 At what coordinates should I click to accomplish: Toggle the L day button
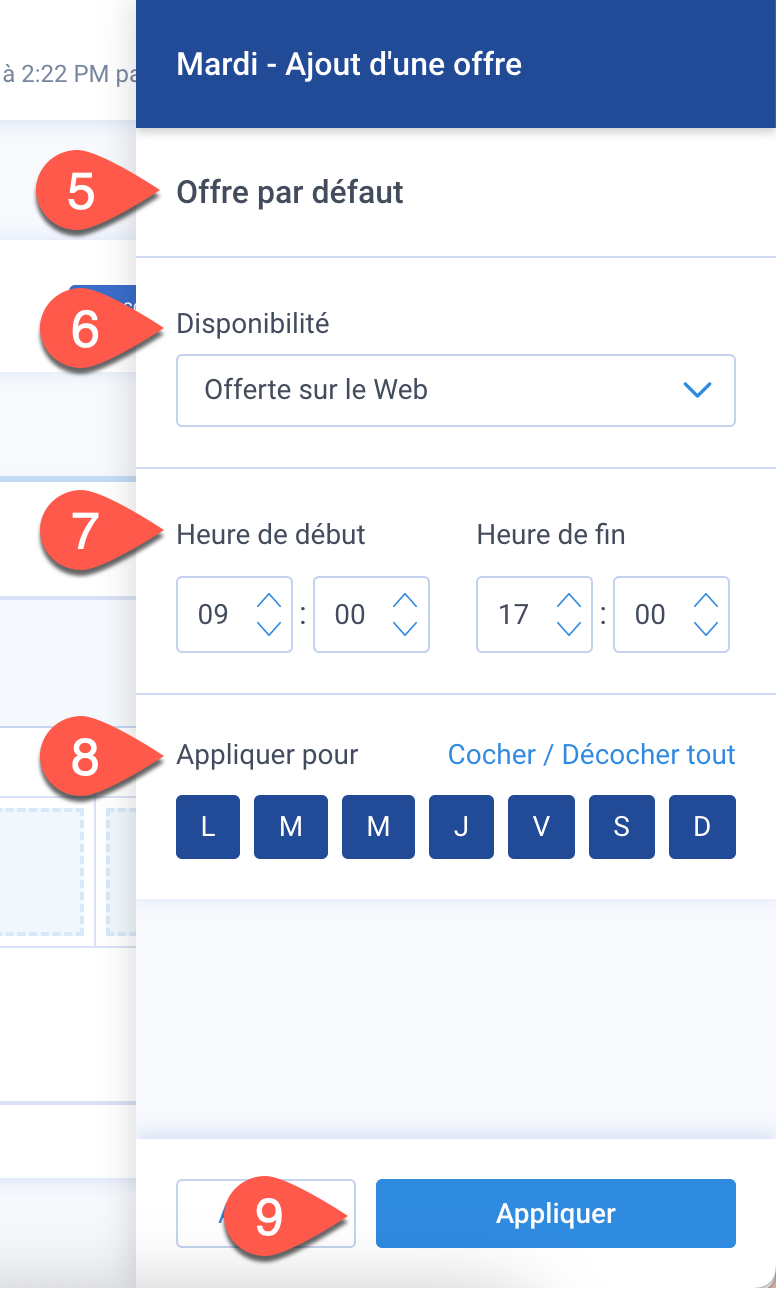click(208, 827)
